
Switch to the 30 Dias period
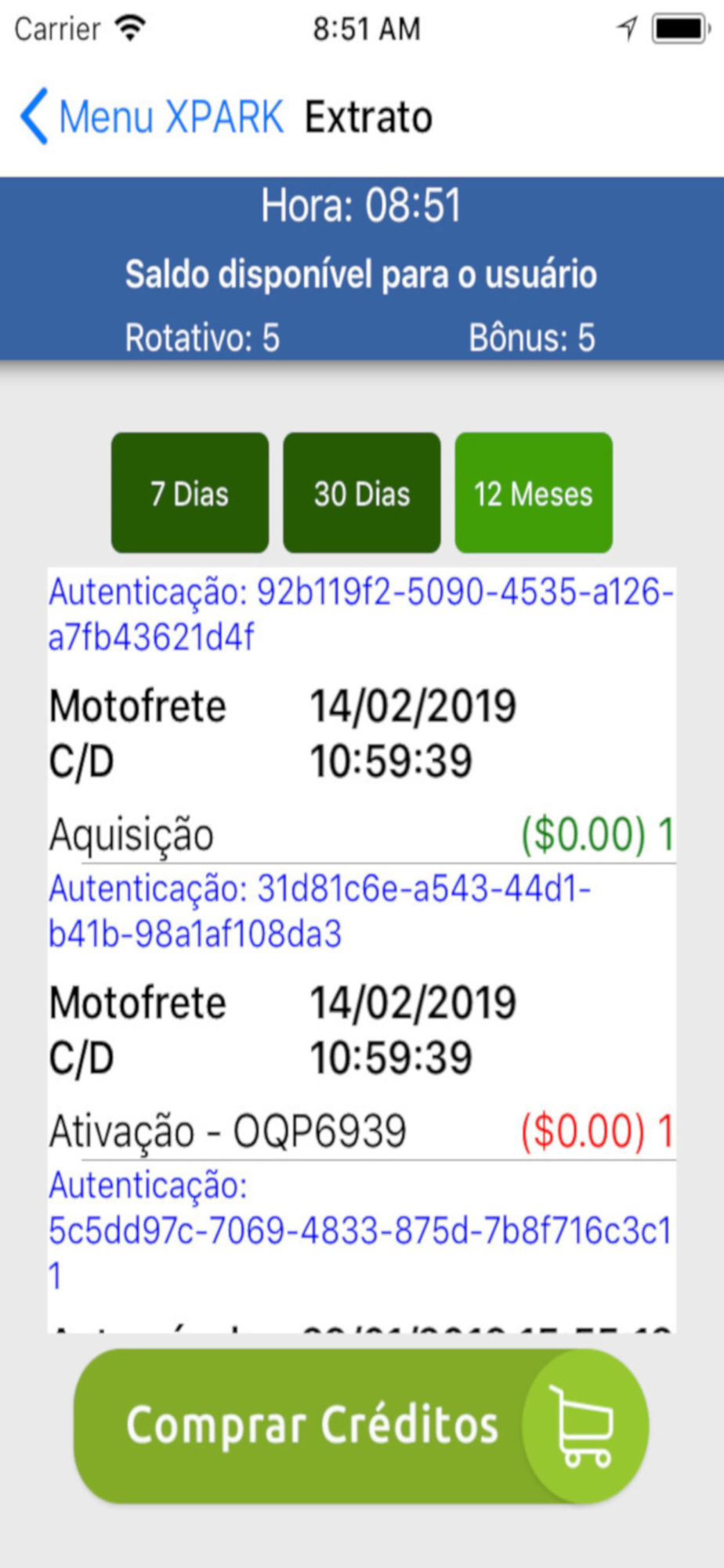tap(362, 493)
